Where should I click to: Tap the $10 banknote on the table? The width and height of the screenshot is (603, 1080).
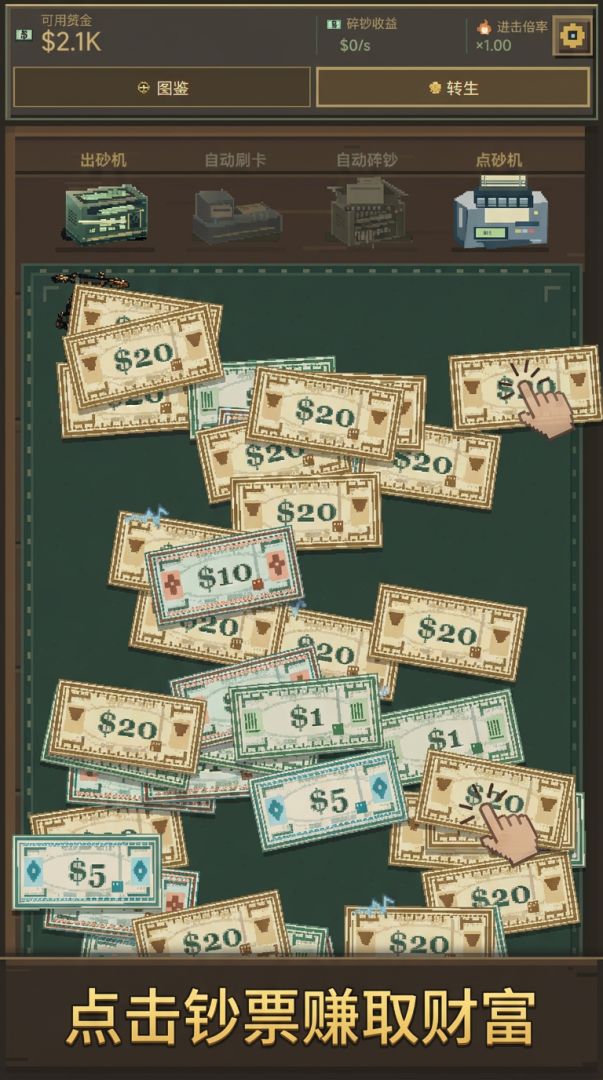tap(224, 576)
